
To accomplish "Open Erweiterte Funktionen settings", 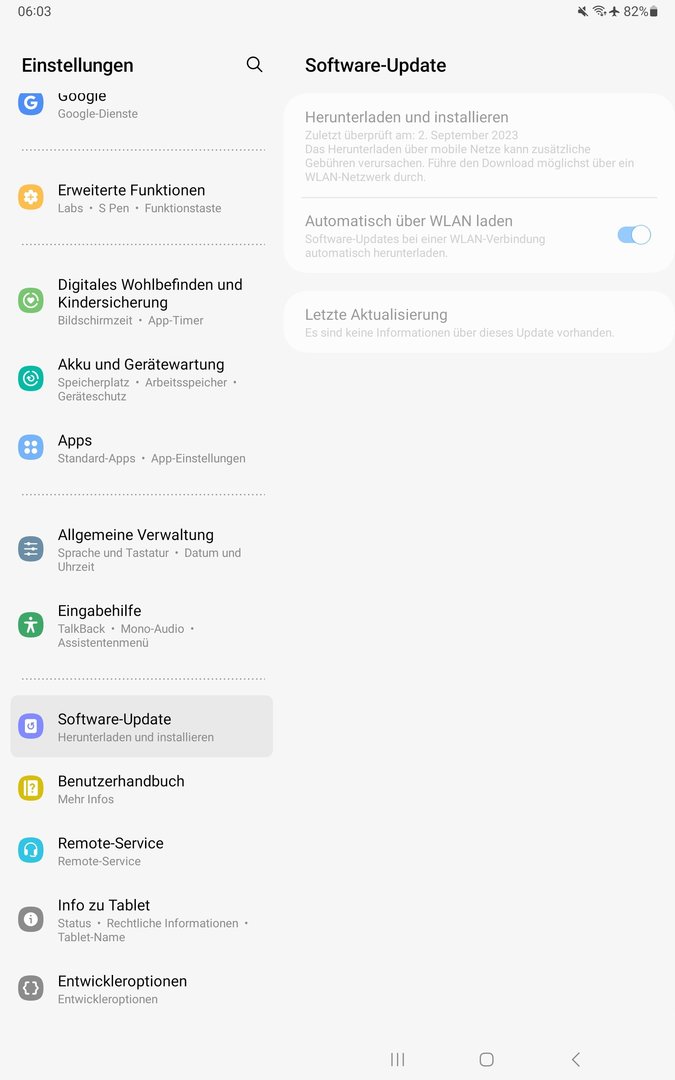I will pyautogui.click(x=141, y=198).
